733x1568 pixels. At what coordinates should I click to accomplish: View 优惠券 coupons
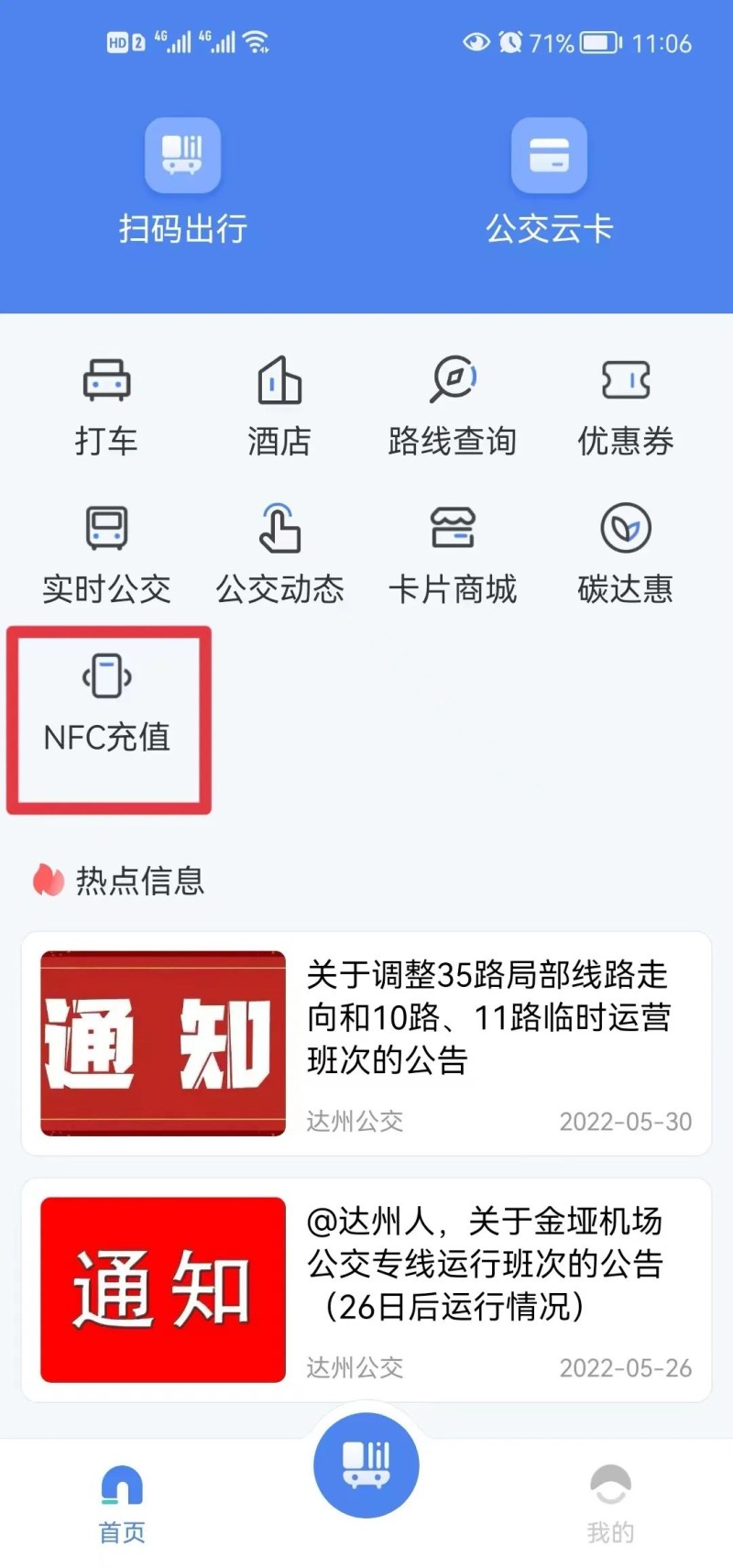(x=626, y=405)
